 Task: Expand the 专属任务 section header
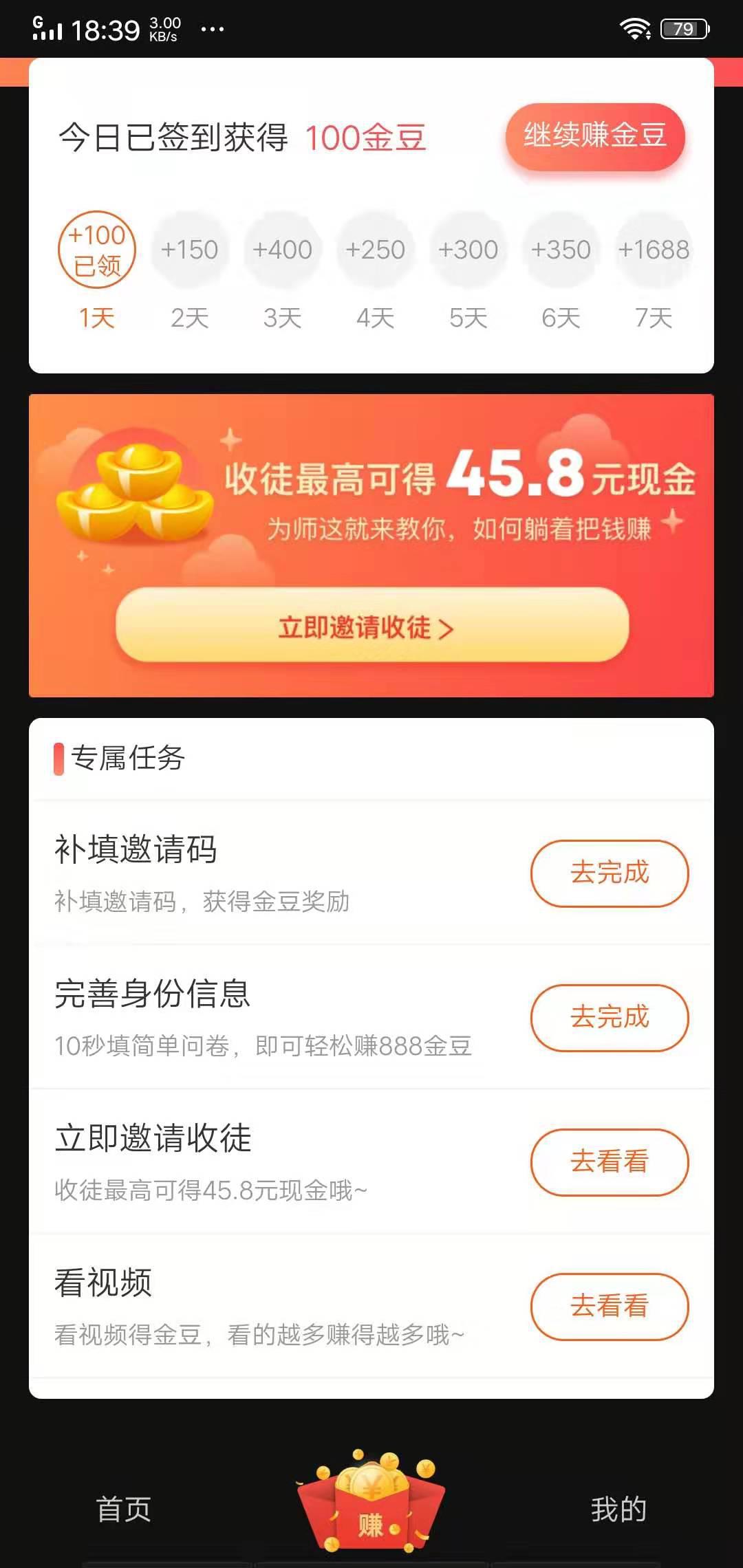127,759
